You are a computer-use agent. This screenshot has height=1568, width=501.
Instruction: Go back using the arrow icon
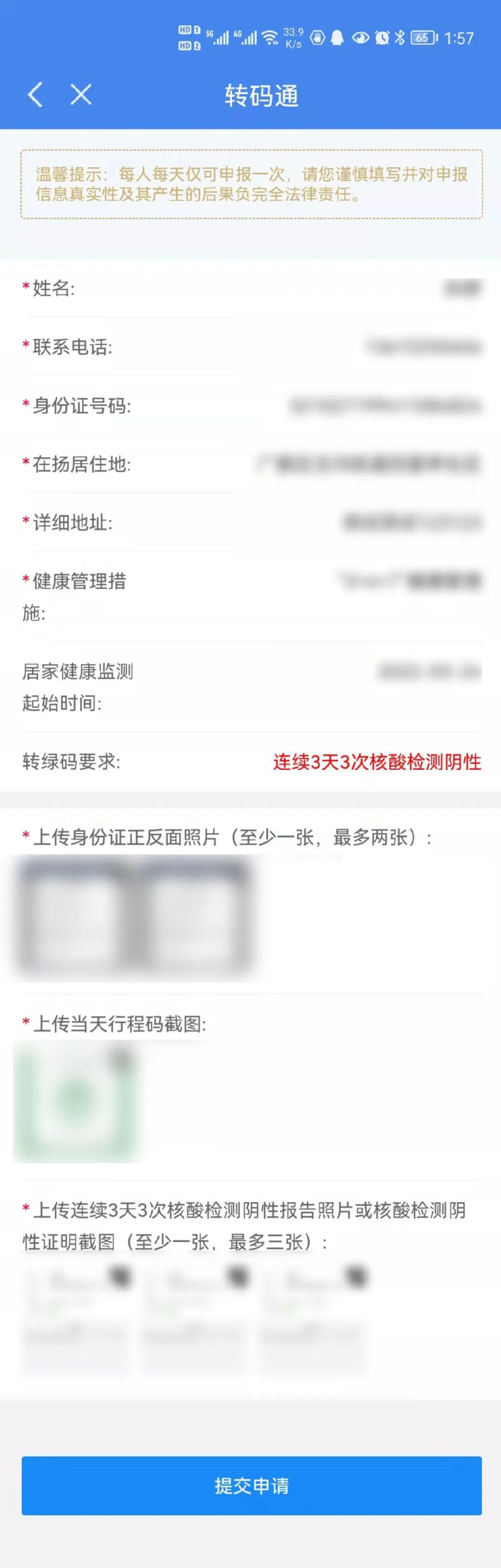(35, 95)
